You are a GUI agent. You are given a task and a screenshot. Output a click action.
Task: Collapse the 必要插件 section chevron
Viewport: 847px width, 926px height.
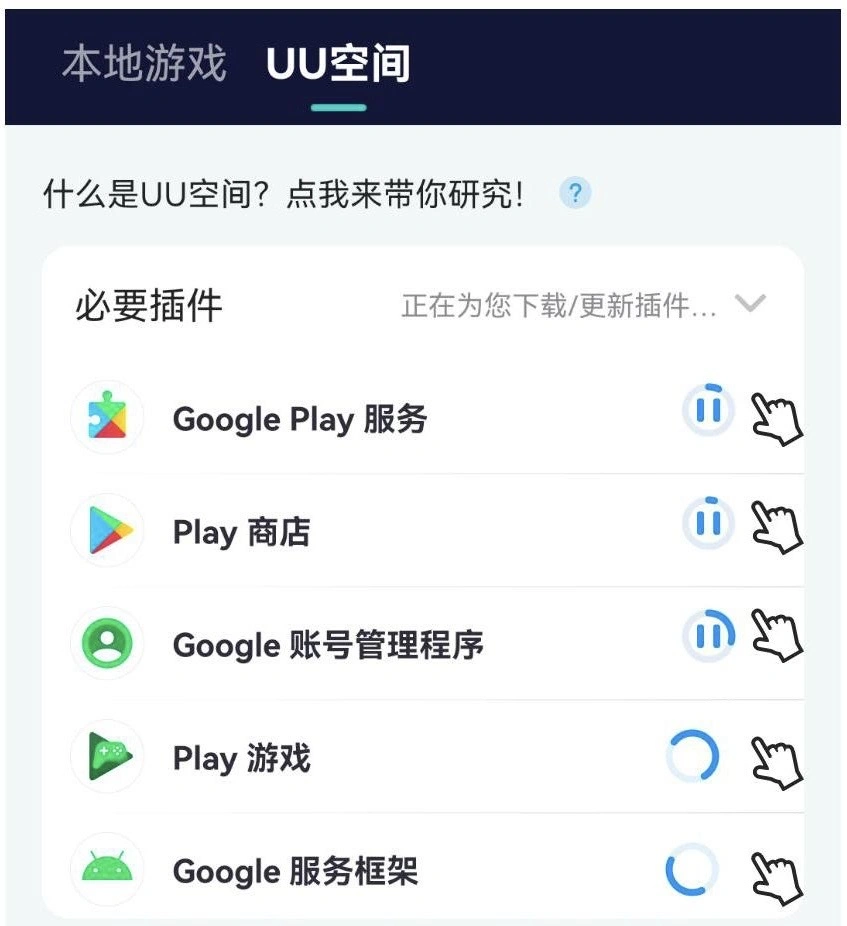(x=750, y=303)
